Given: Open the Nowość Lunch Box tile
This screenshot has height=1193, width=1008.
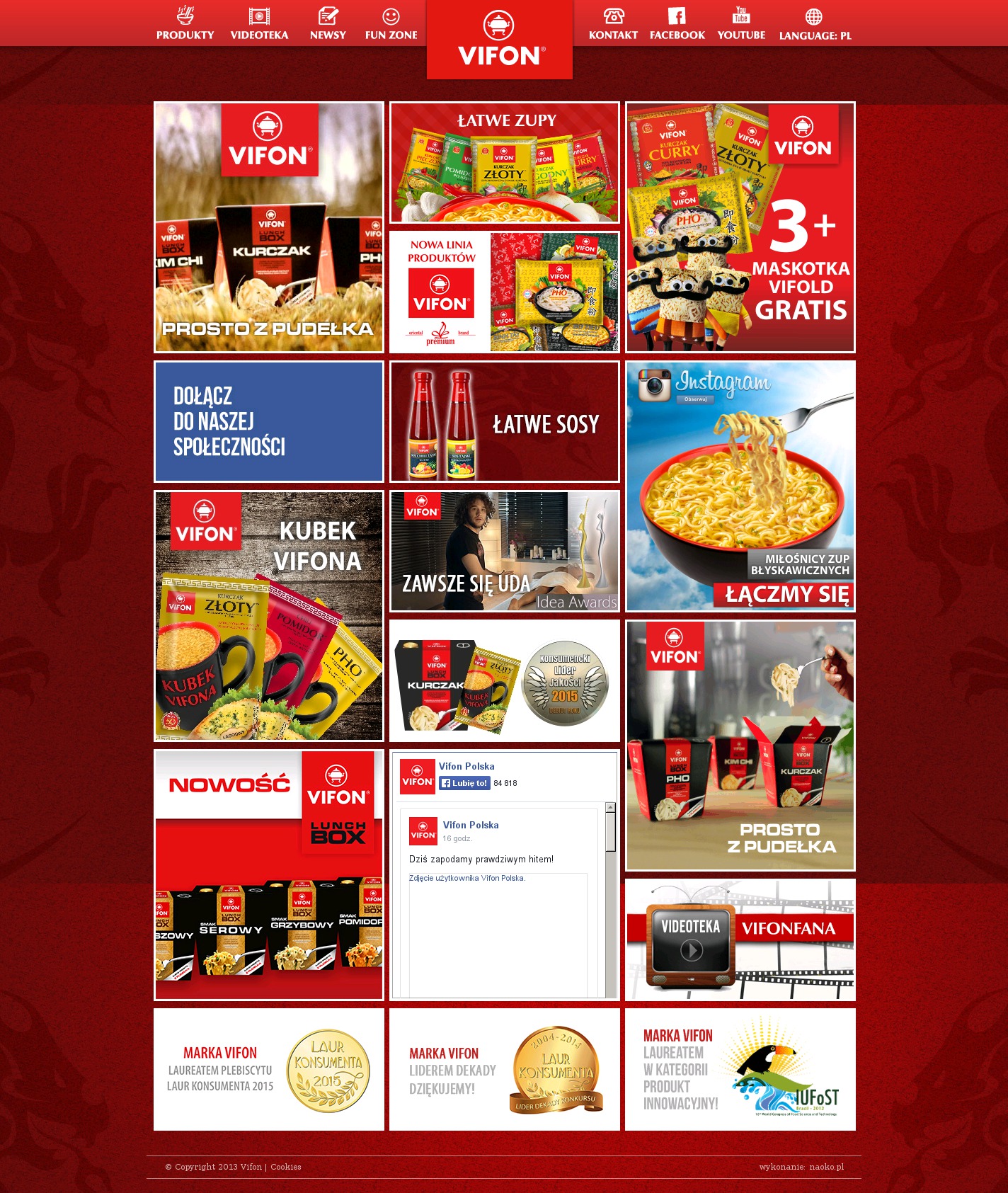Looking at the screenshot, I should [269, 875].
